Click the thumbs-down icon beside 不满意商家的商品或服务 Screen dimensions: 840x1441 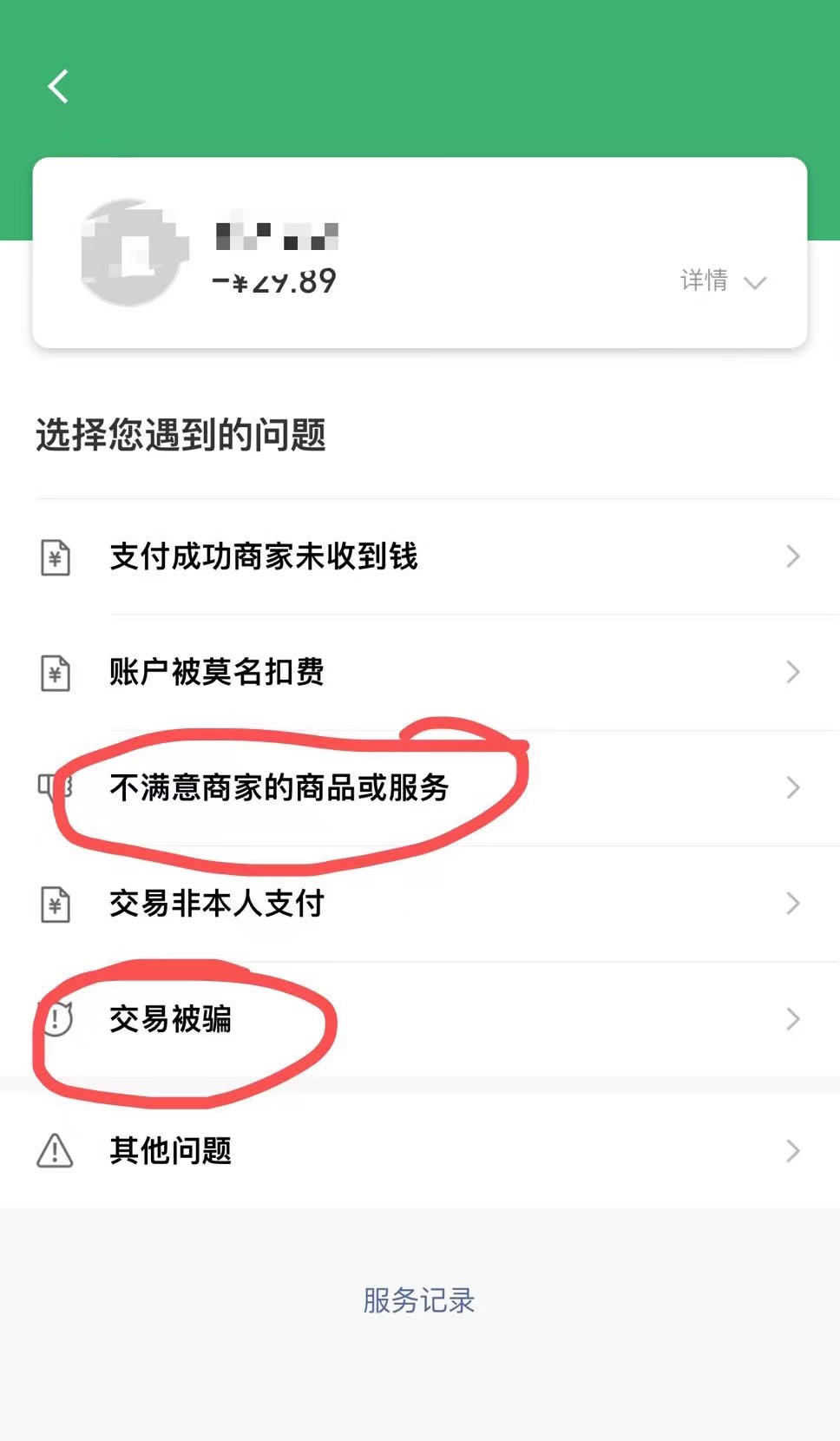(56, 788)
